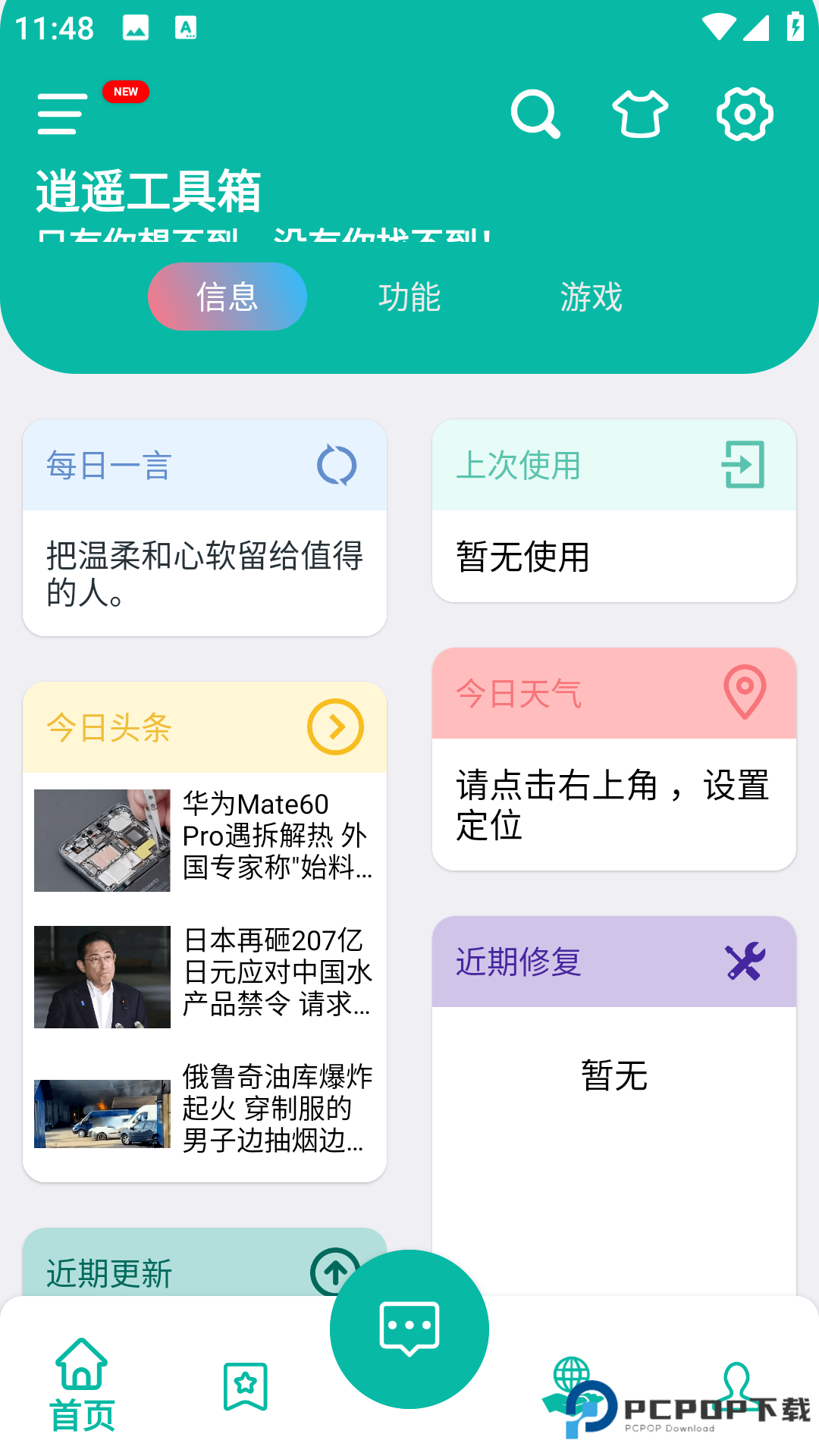Viewport: 819px width, 1456px height.
Task: Open the settings gear icon
Action: click(x=744, y=114)
